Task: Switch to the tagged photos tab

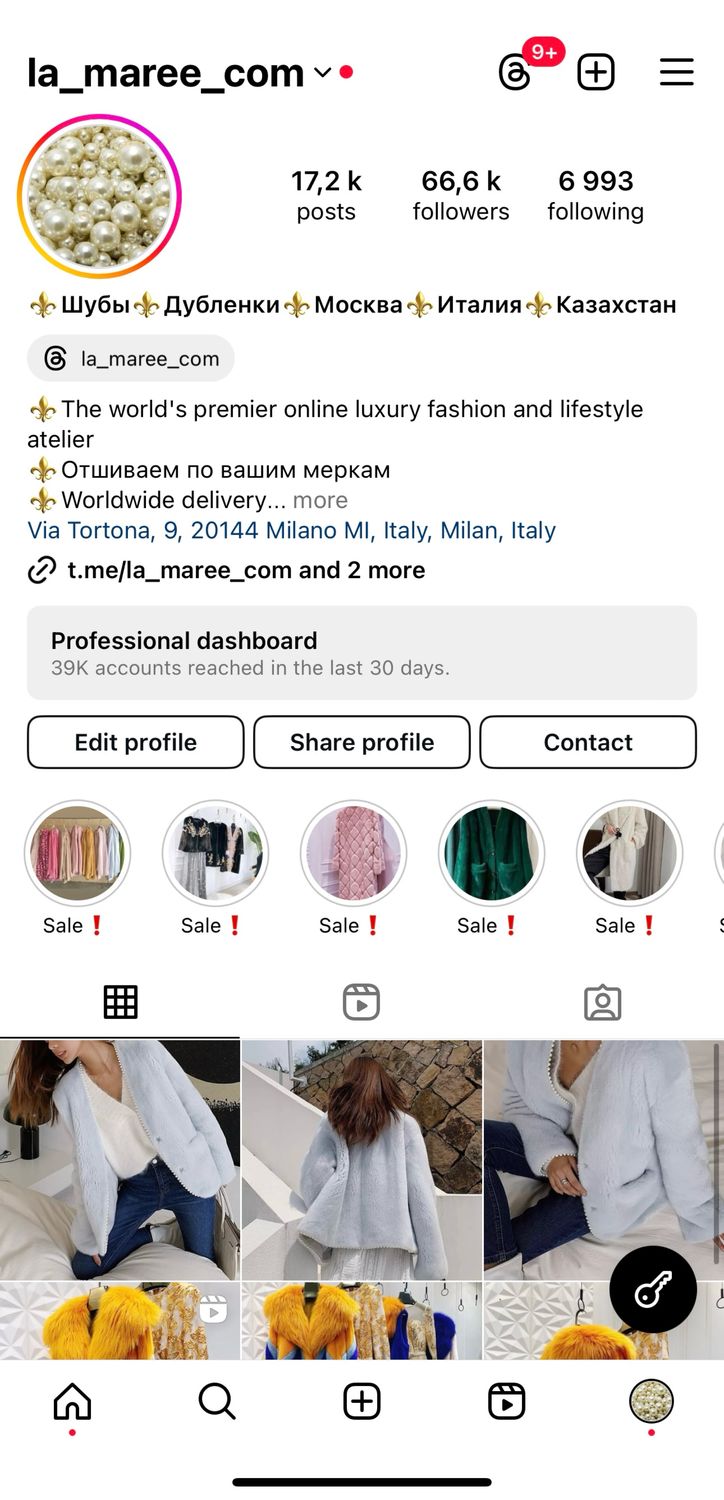Action: (603, 1002)
